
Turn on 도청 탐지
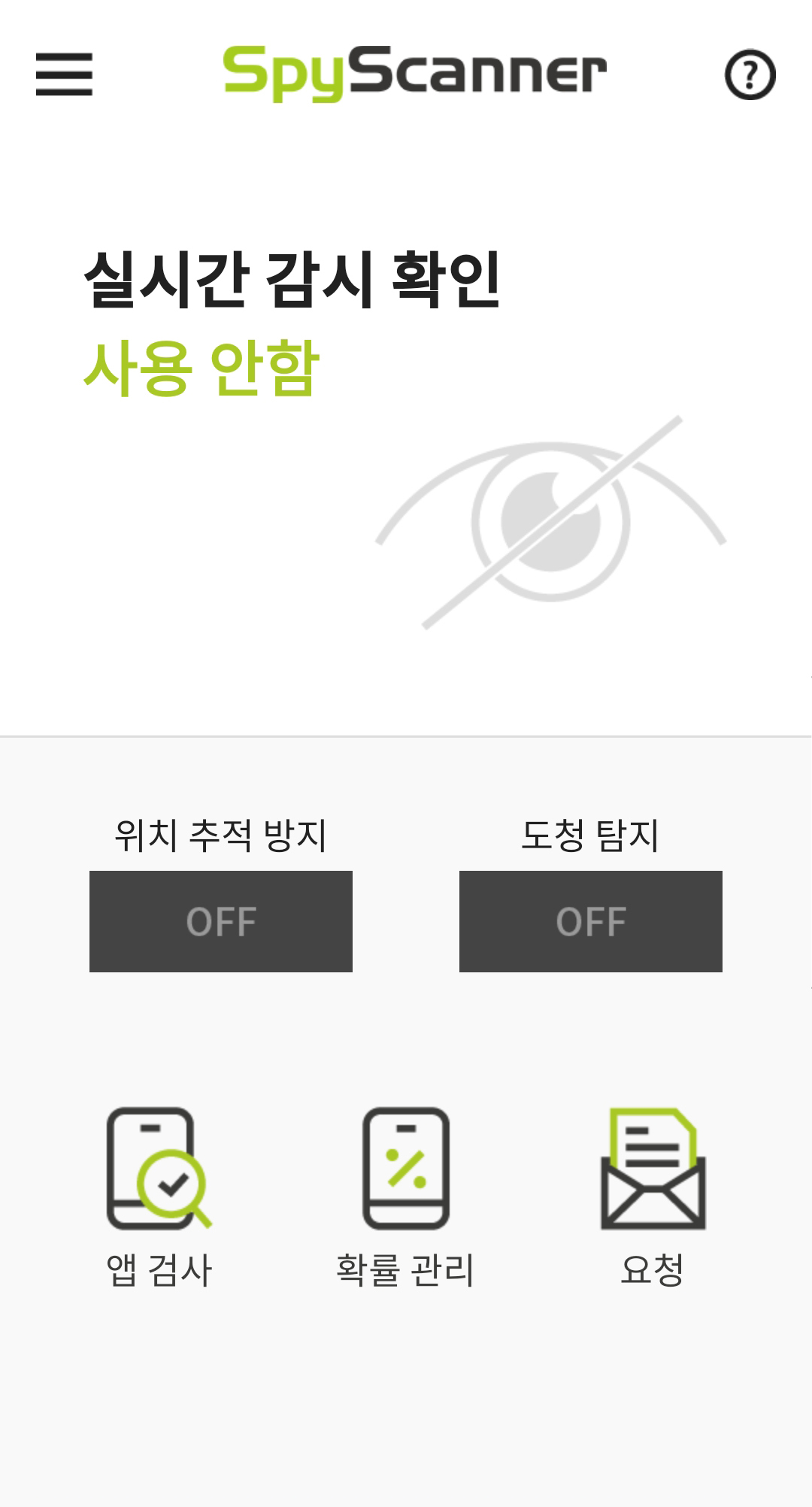[x=590, y=921]
